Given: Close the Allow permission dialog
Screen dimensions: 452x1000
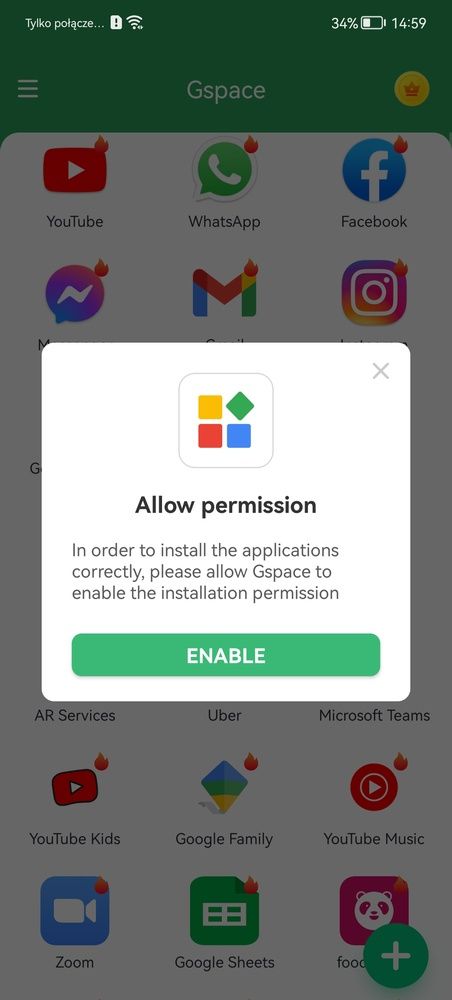Looking at the screenshot, I should pyautogui.click(x=381, y=371).
